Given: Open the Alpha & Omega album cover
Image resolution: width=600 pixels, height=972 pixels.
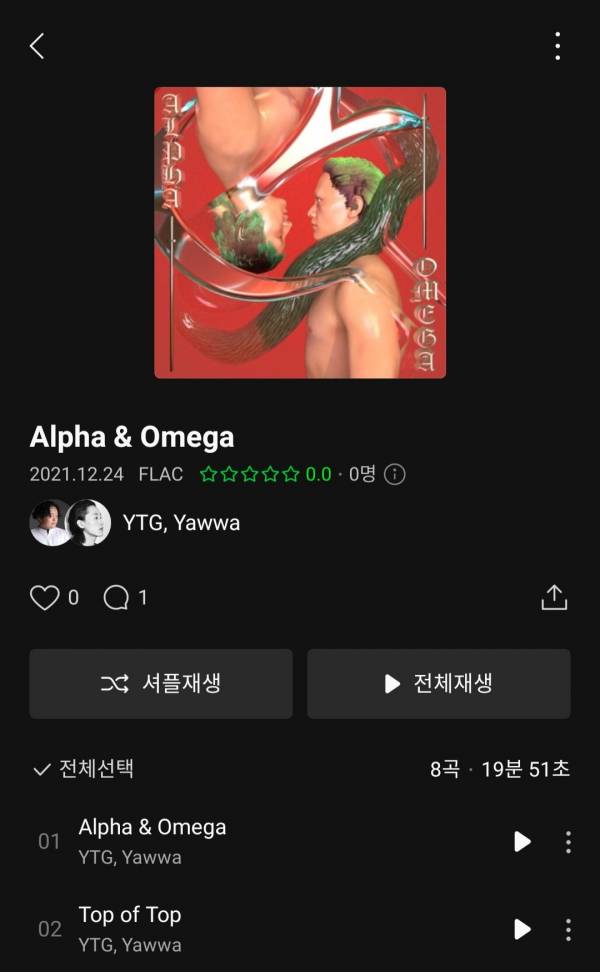Looking at the screenshot, I should point(300,232).
